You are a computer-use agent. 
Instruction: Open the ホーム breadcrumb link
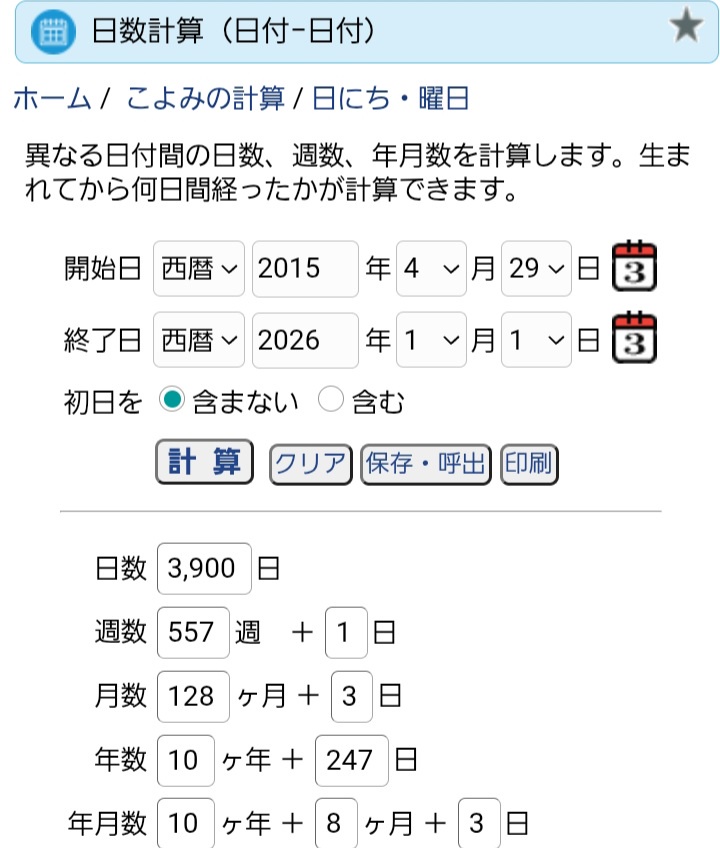click(53, 98)
